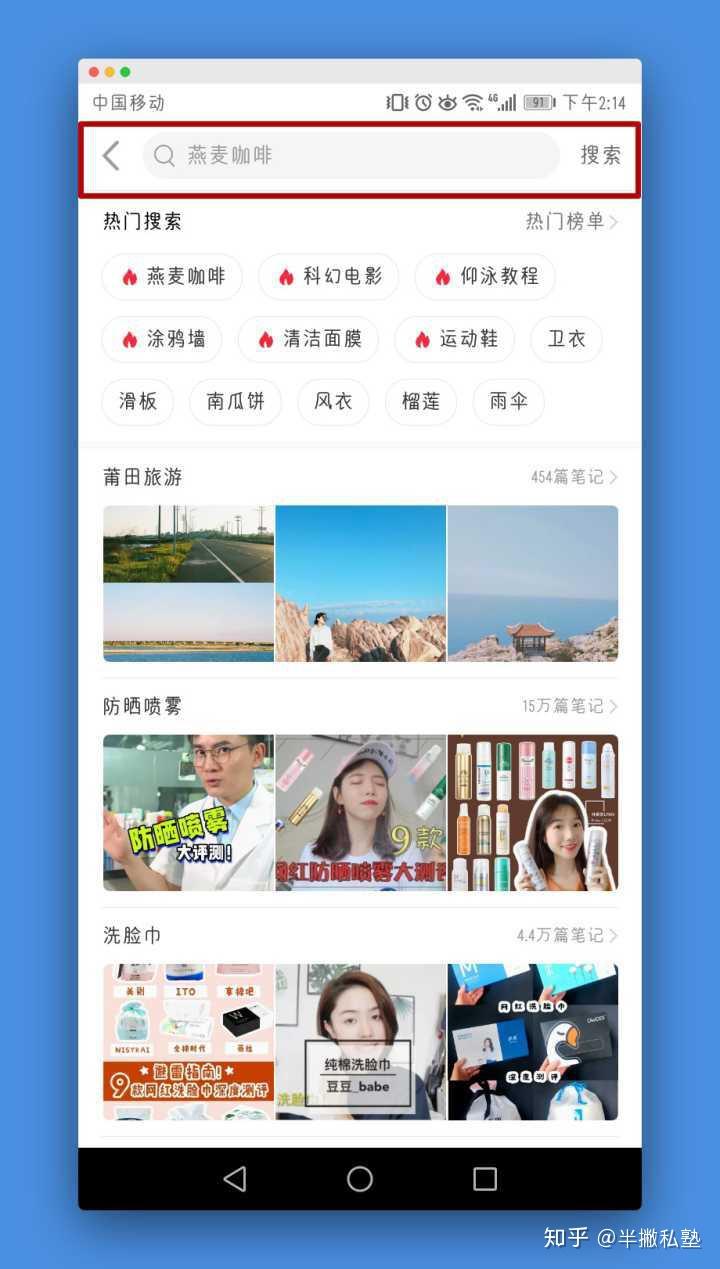Focus the 燕麦咖啡 search field
Screen dimensions: 720x1269
(350, 155)
